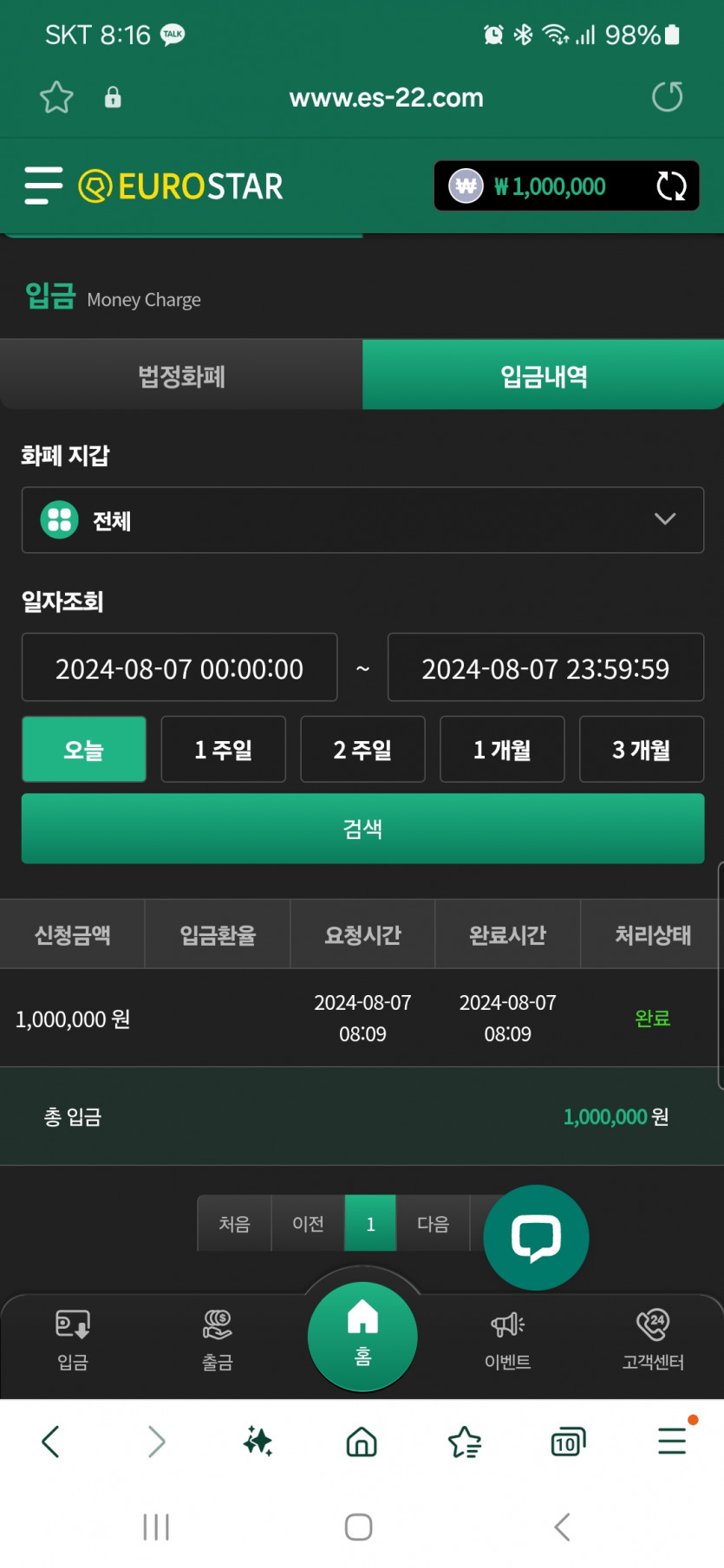Viewport: 724px width, 1568px height.
Task: Select the 1 개월 date range
Action: 502,750
